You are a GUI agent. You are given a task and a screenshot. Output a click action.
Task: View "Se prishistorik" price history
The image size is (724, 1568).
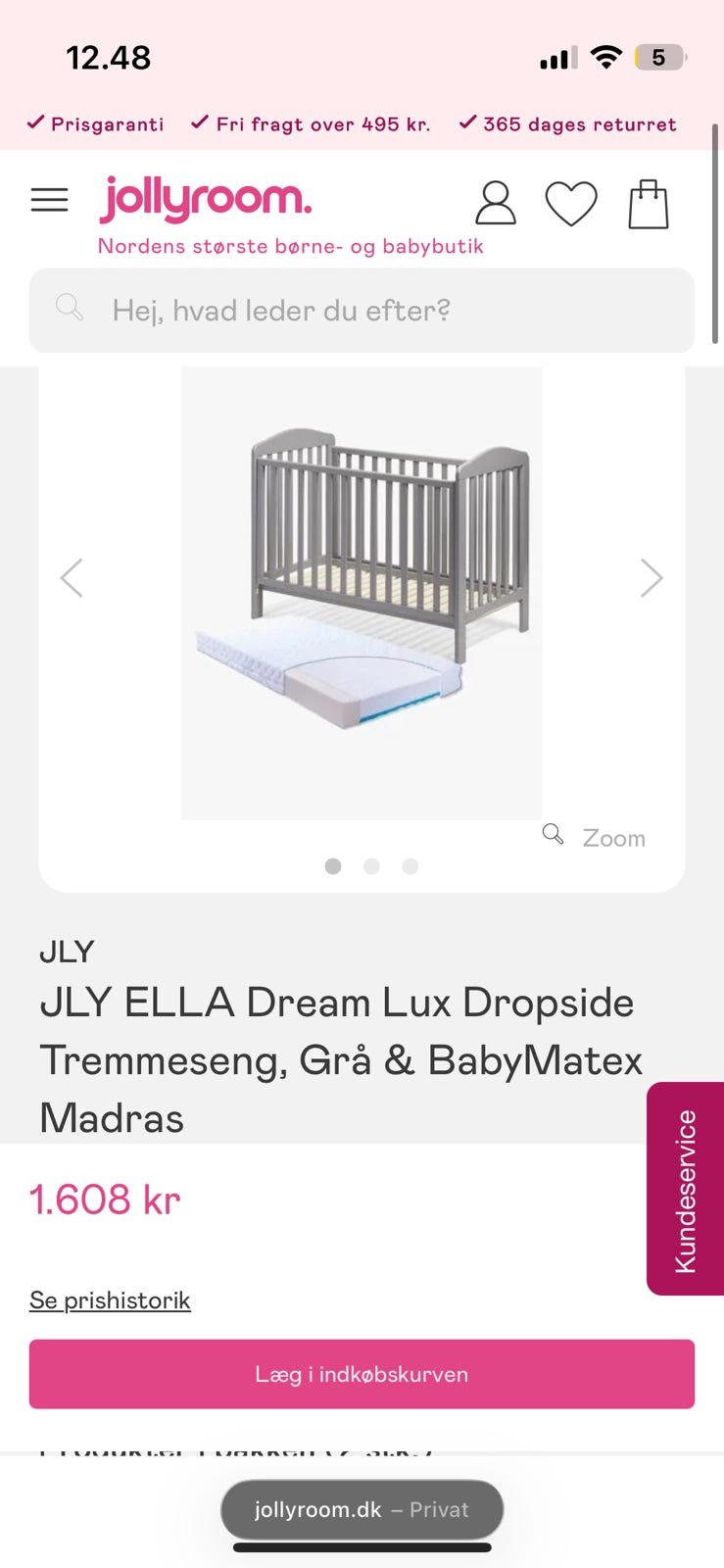click(110, 1300)
